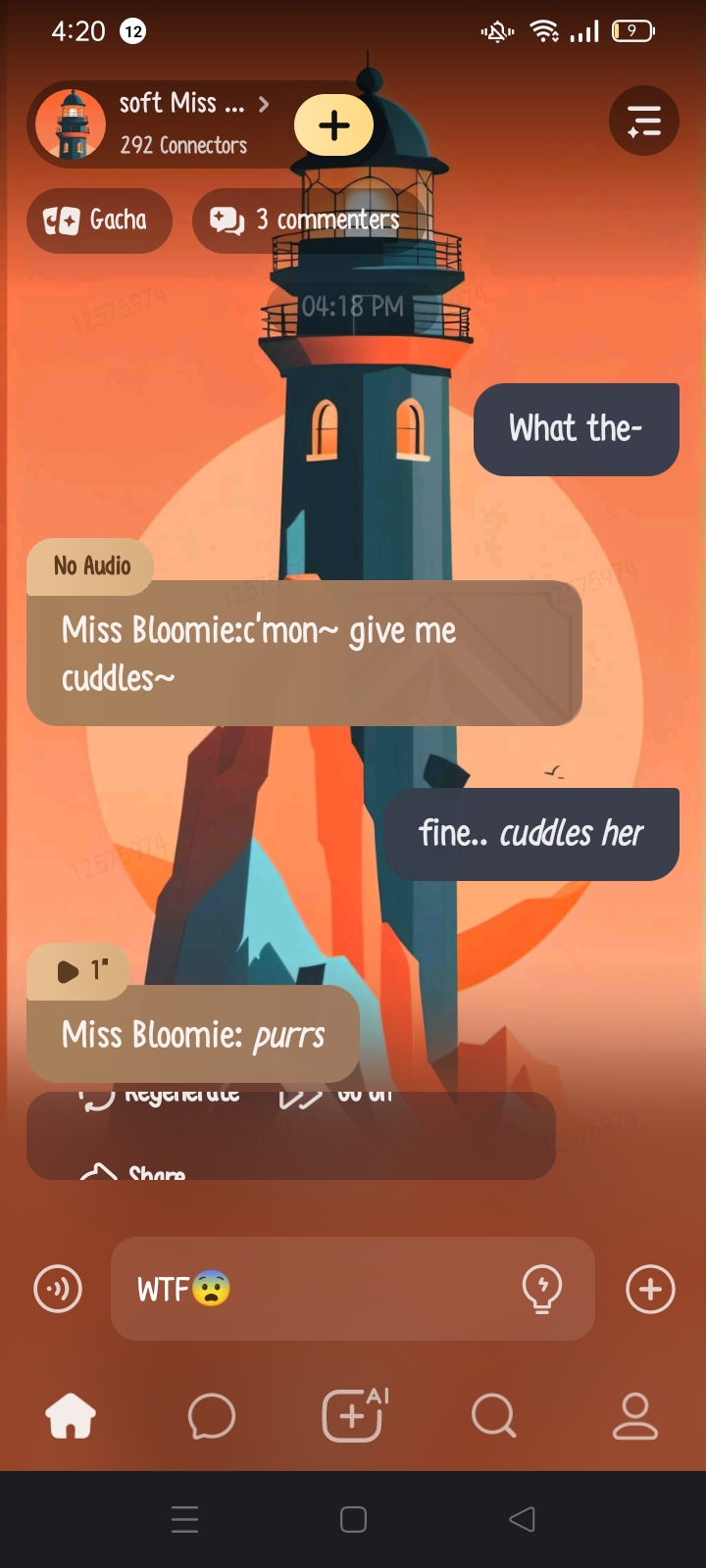Viewport: 706px width, 1568px height.
Task: Tap the yellow plus connect button
Action: point(334,125)
